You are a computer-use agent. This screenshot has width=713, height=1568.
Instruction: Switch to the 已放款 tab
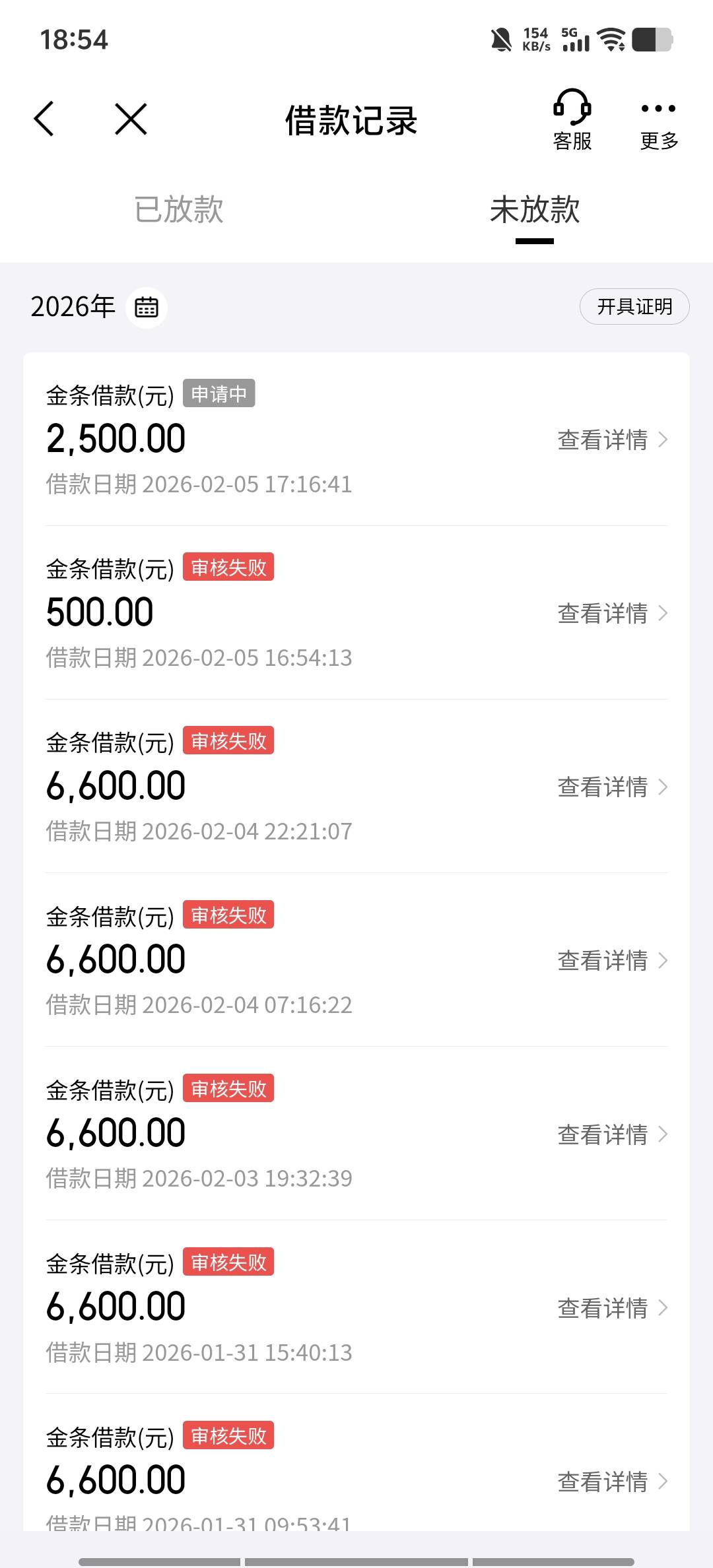point(179,210)
